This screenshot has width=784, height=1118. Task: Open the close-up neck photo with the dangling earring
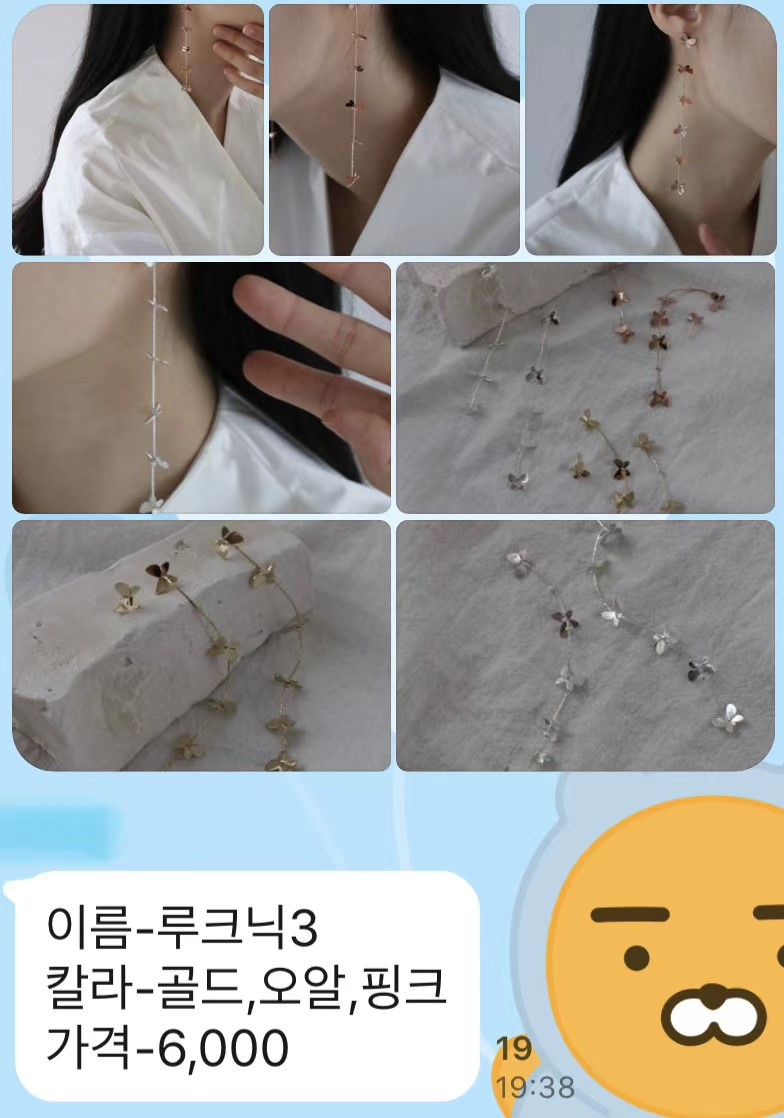coord(394,130)
